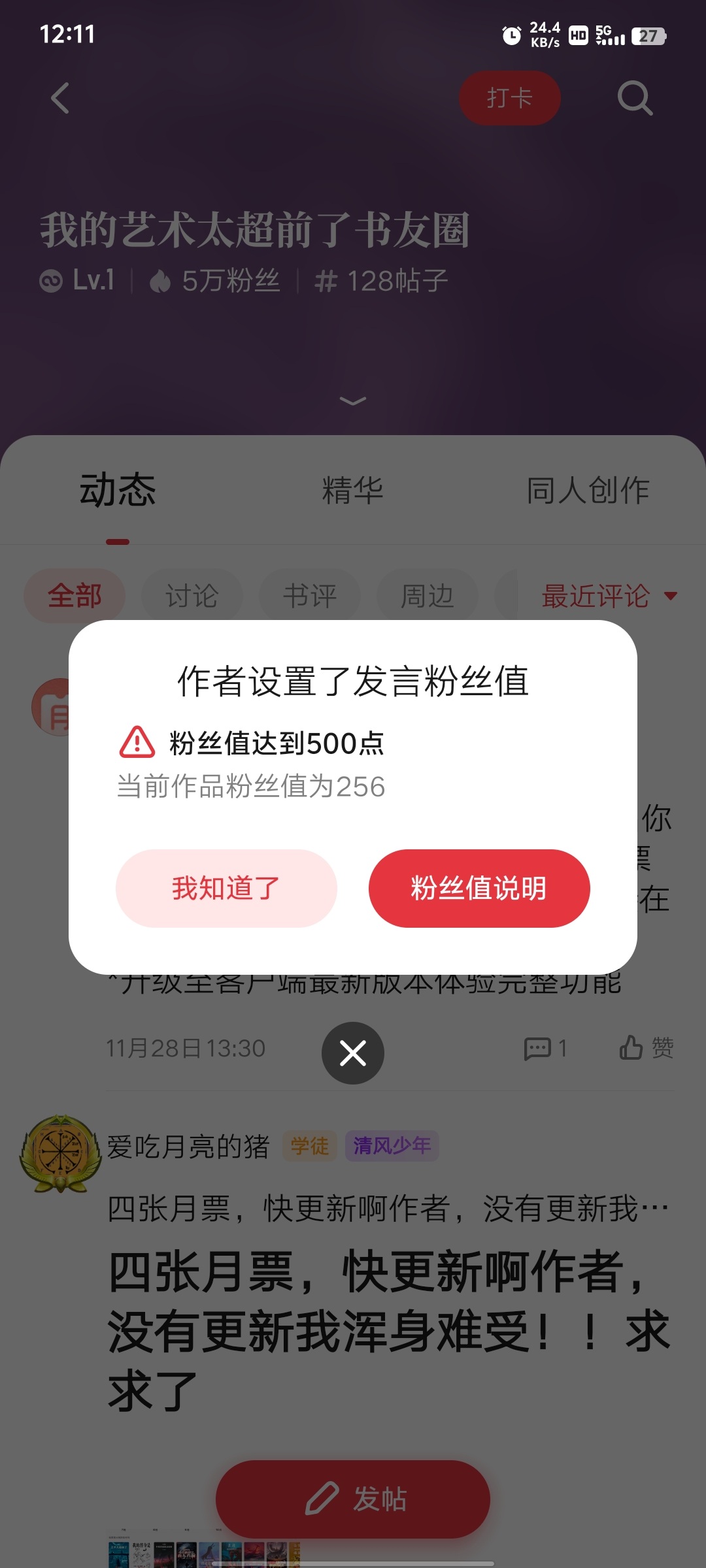Open 粉丝值说明 explanation
706x1568 pixels.
coord(479,889)
